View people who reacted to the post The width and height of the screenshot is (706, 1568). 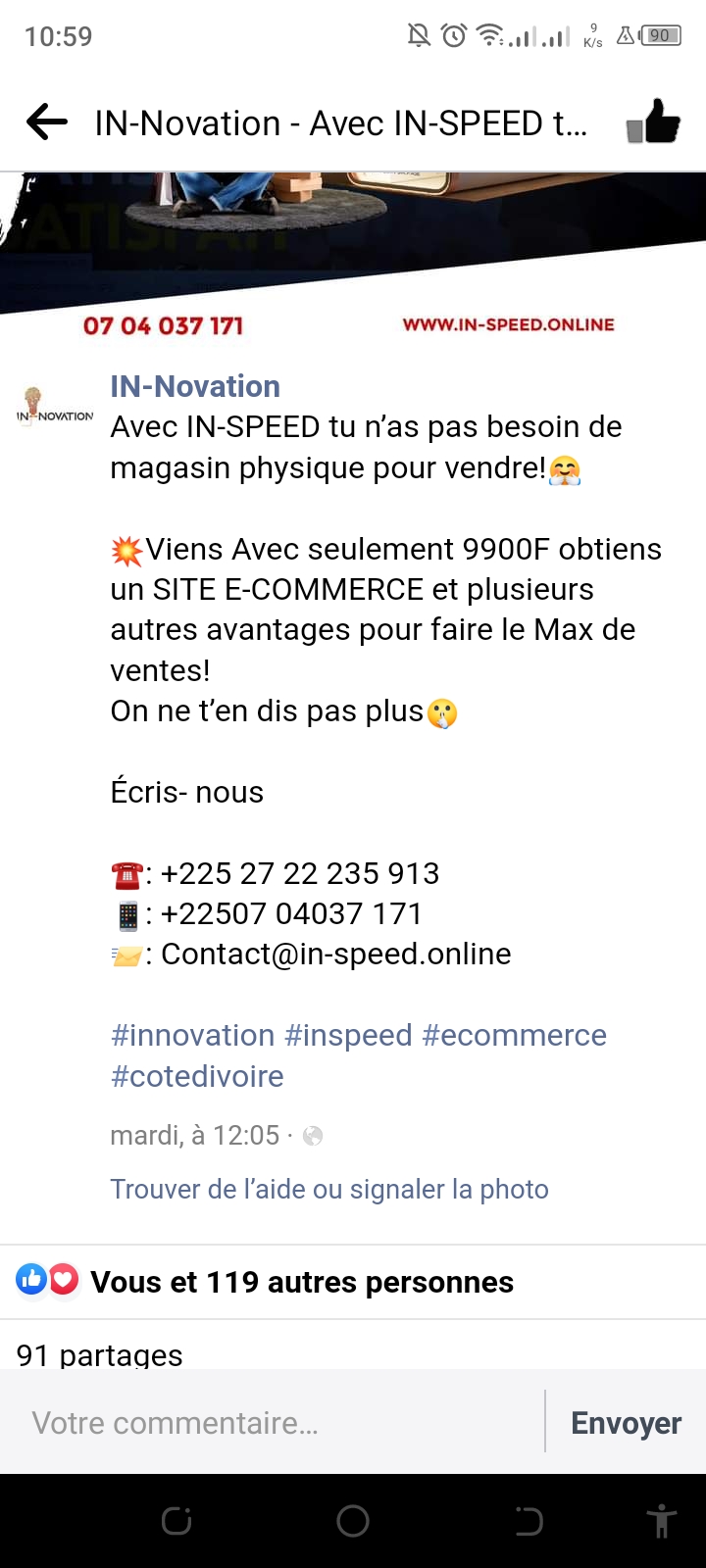pyautogui.click(x=301, y=1282)
